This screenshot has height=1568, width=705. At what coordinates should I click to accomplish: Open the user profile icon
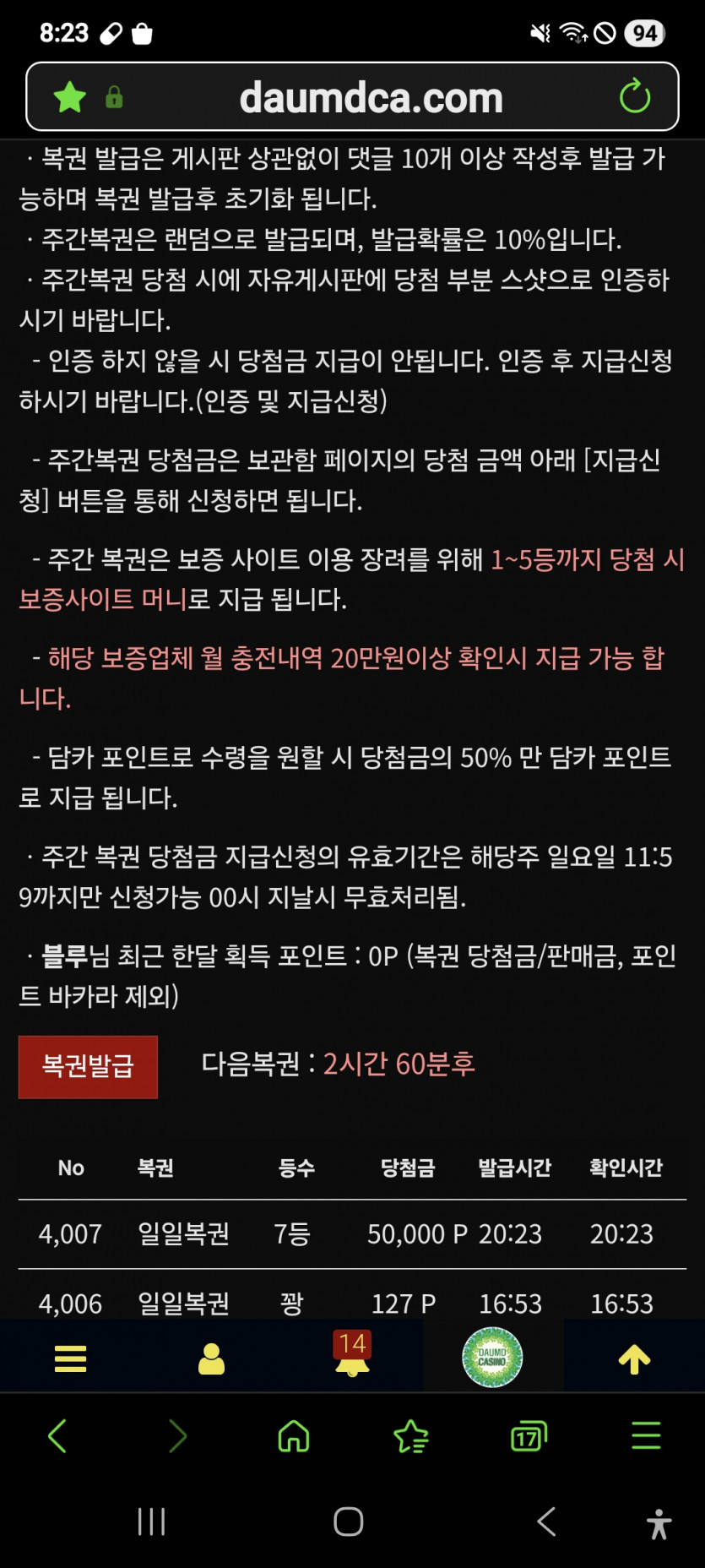[211, 1358]
